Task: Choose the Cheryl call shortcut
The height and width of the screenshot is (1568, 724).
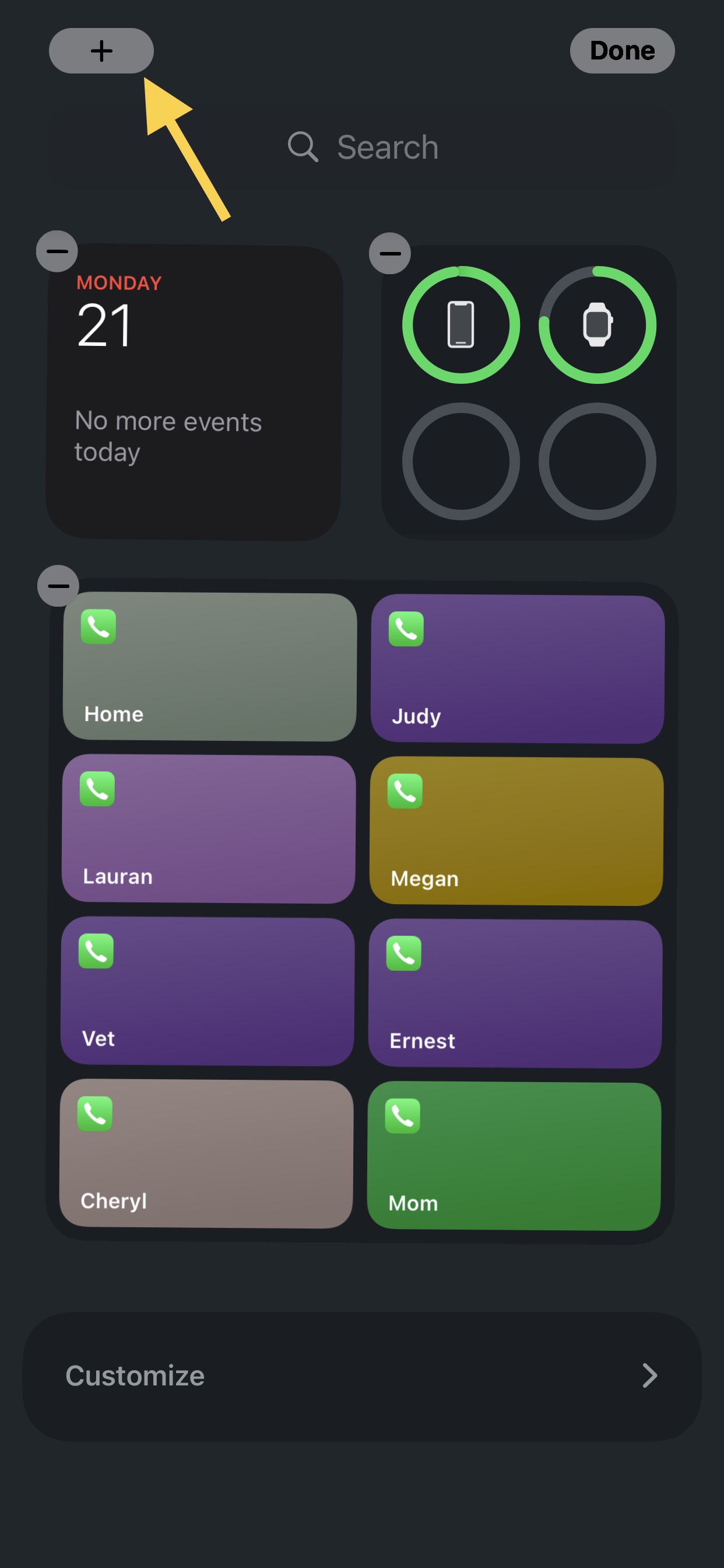Action: (x=206, y=1154)
